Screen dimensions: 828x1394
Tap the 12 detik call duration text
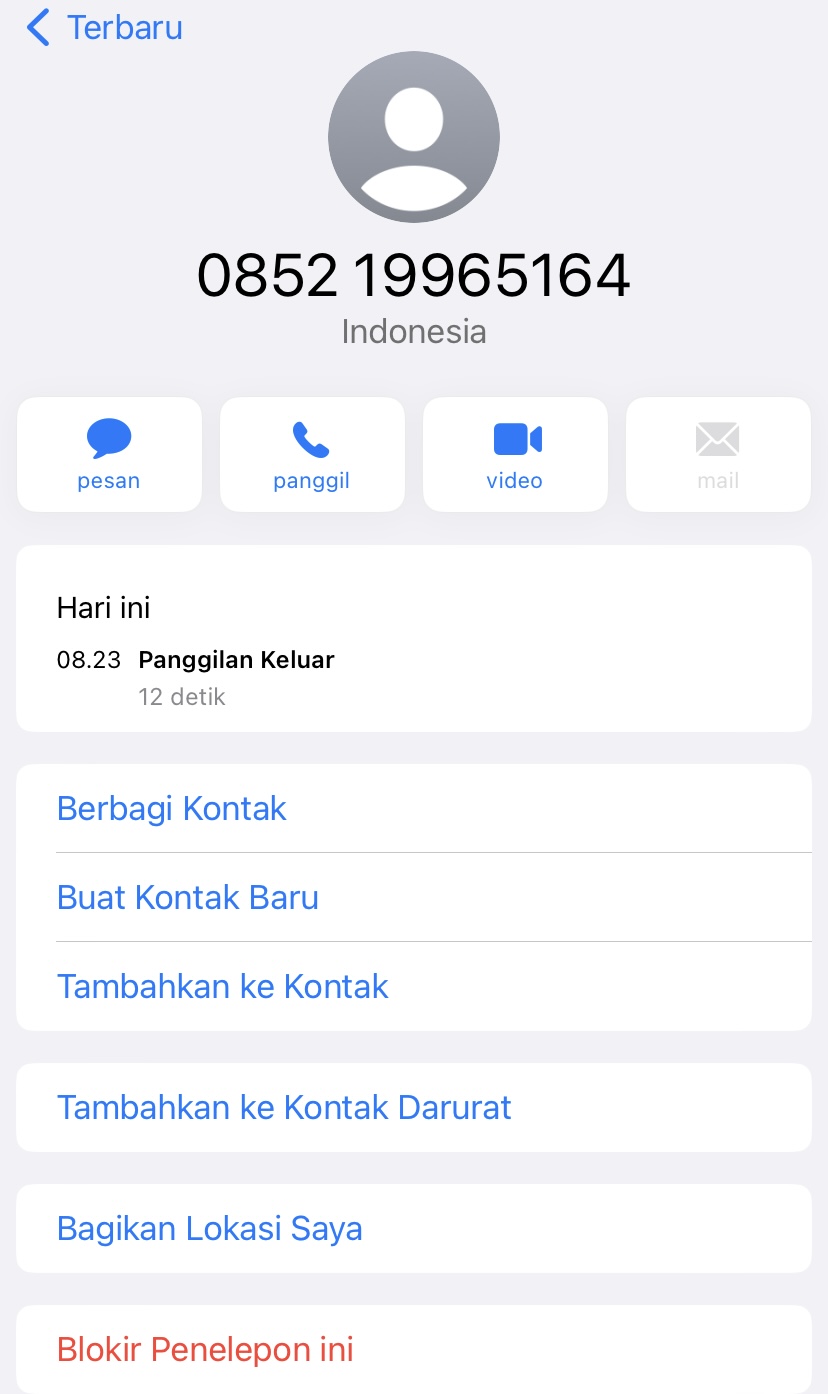(182, 696)
